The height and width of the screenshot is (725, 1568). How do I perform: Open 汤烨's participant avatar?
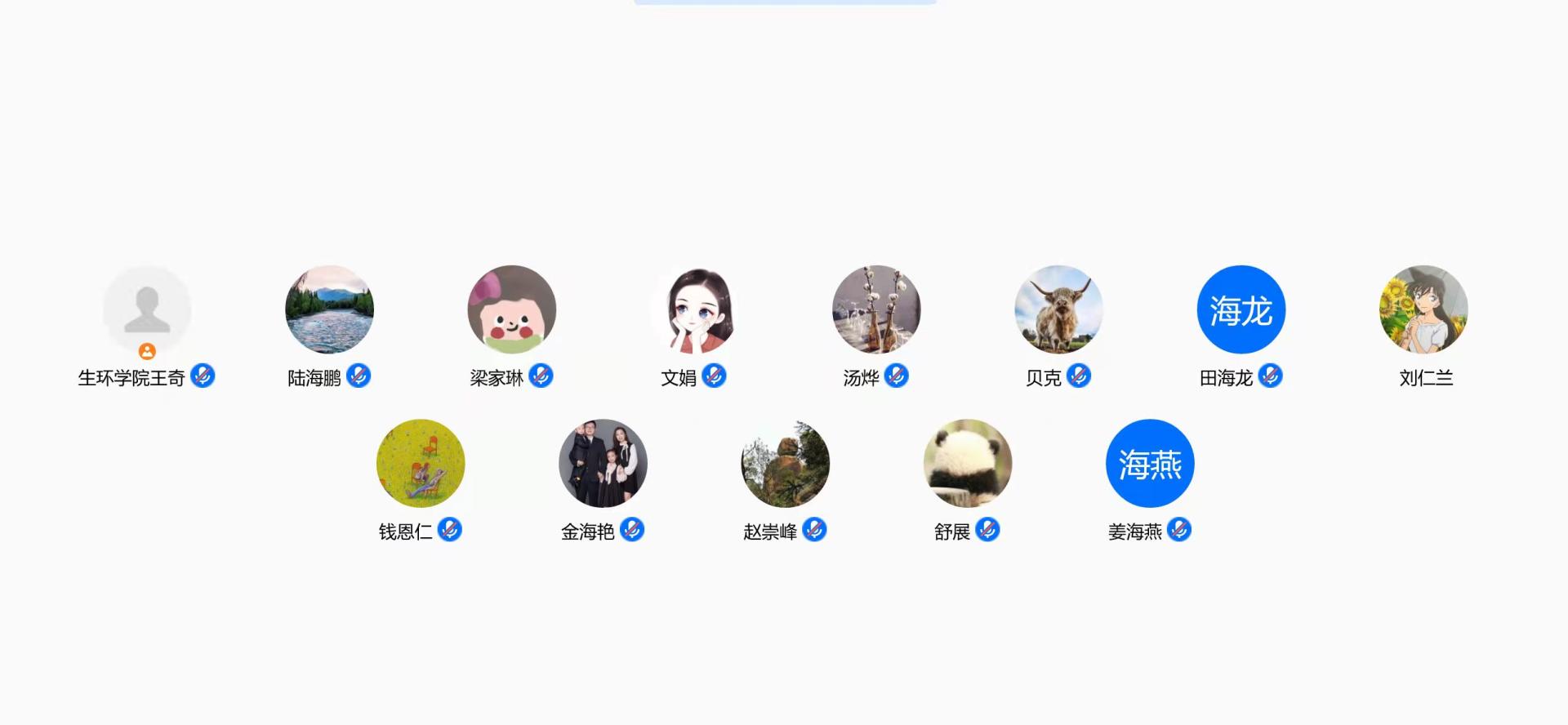pyautogui.click(x=876, y=309)
